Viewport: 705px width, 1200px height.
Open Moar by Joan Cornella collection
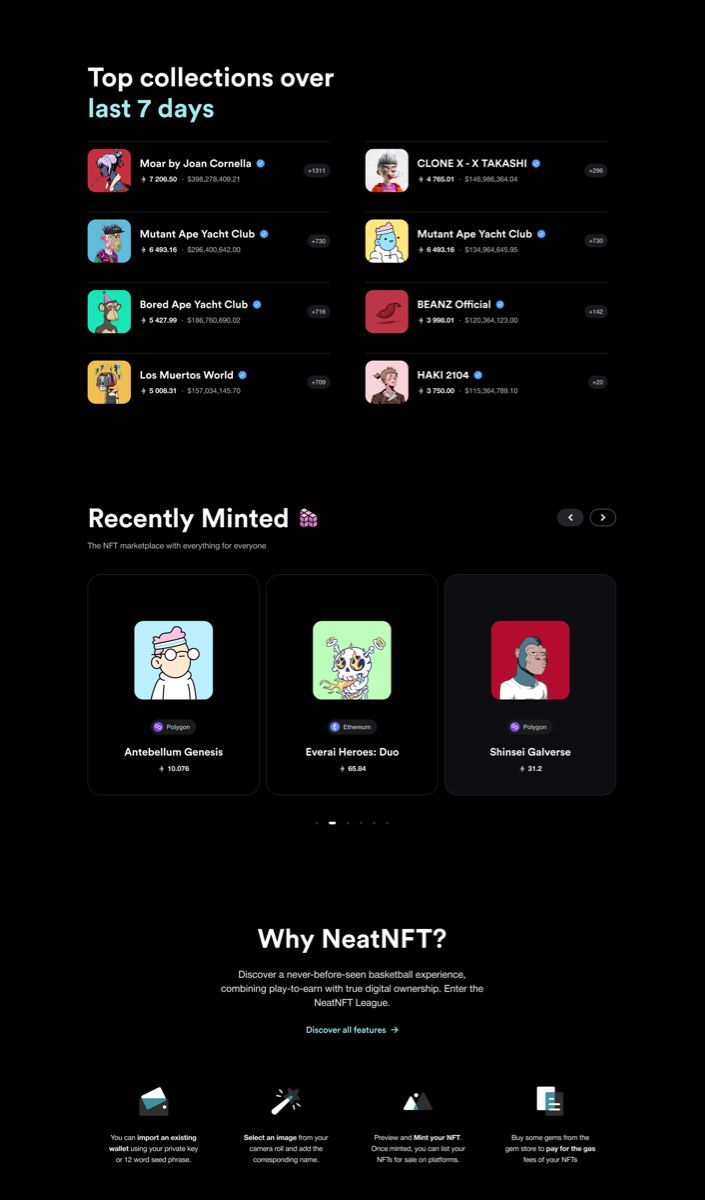click(195, 163)
